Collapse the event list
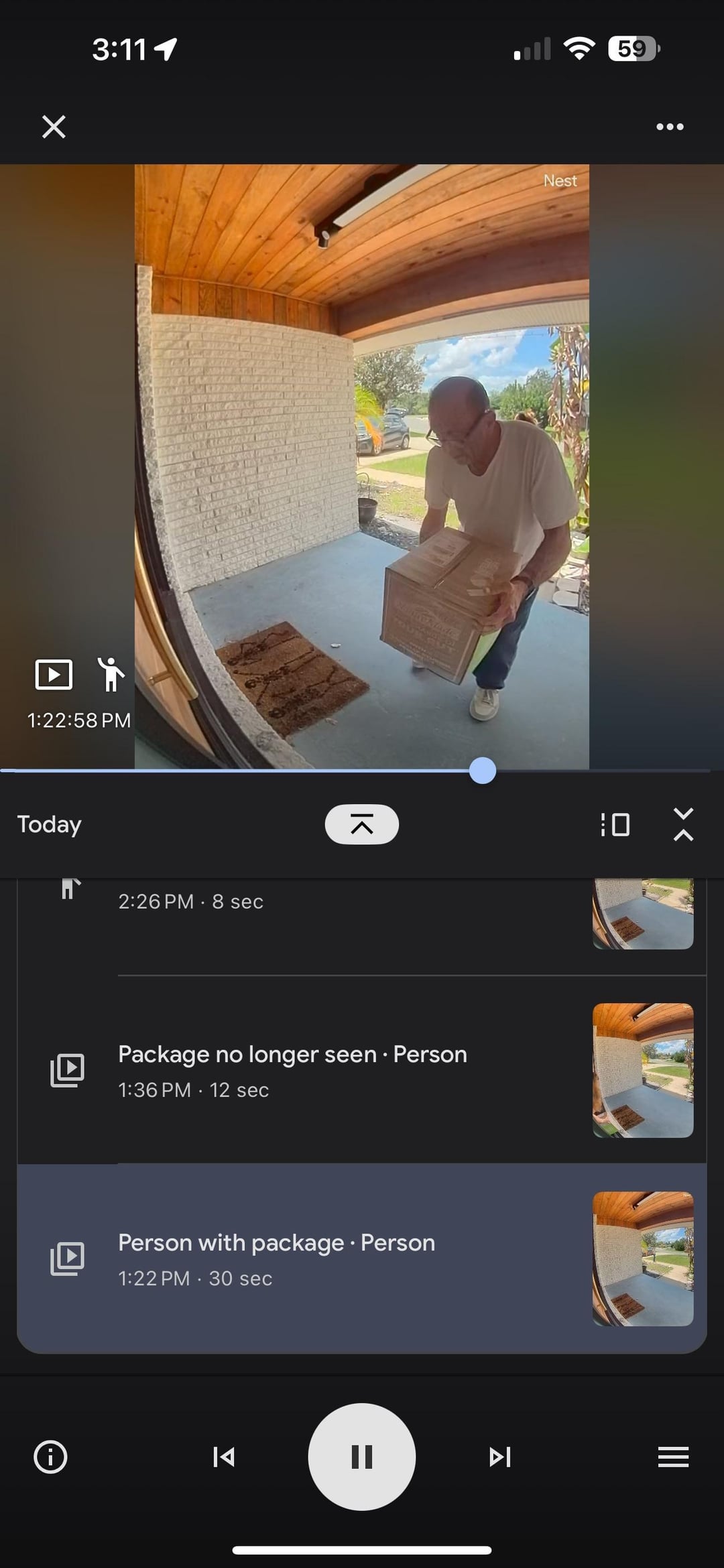The width and height of the screenshot is (724, 1568). [683, 824]
